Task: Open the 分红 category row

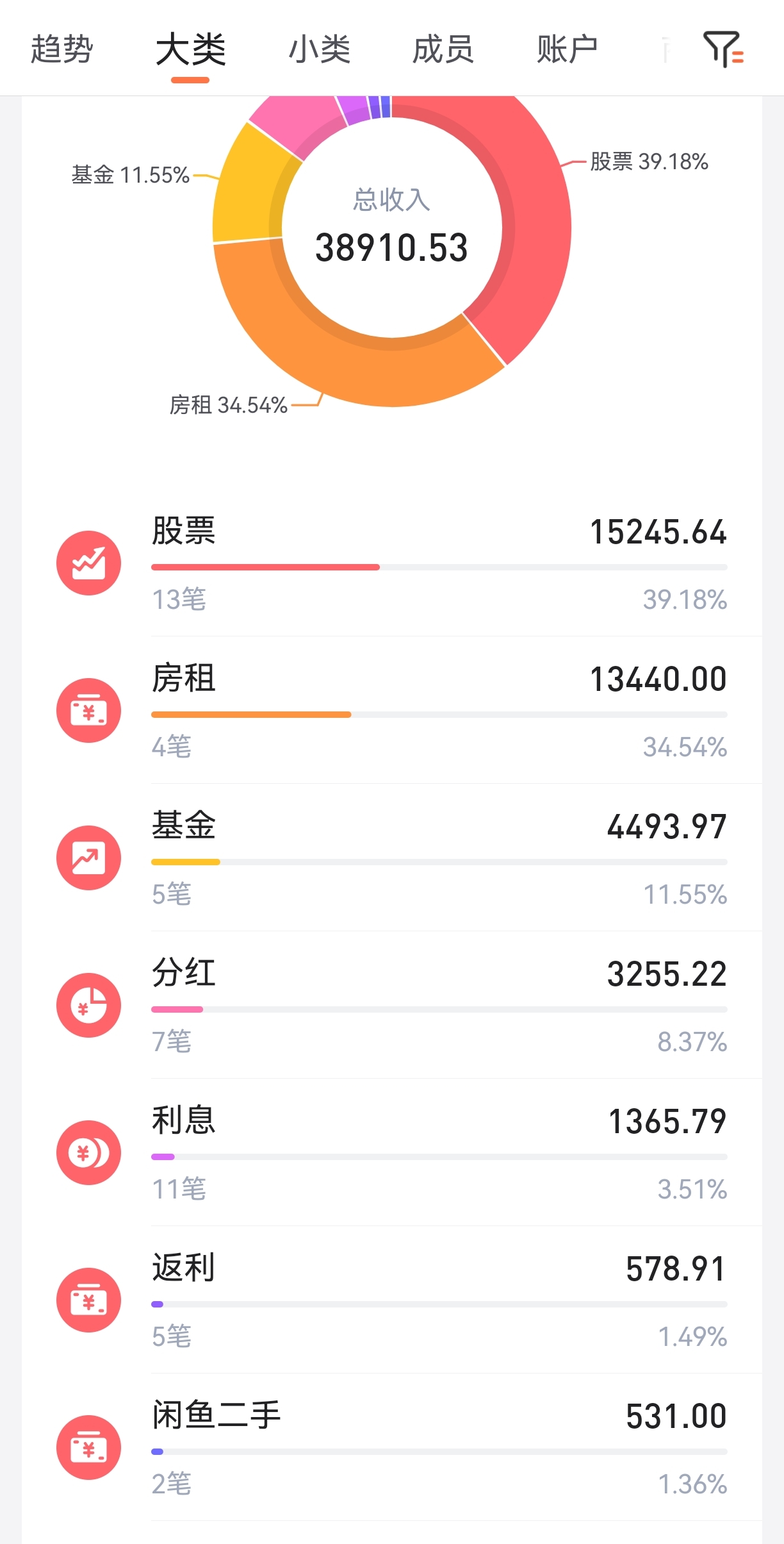Action: (392, 1005)
